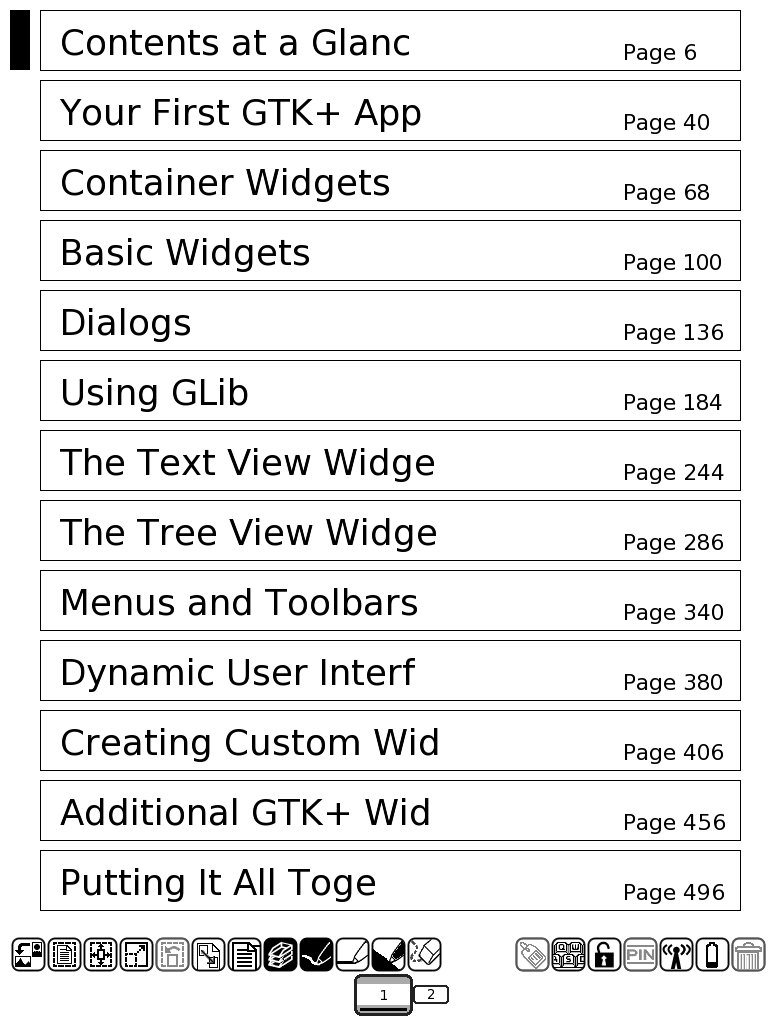Open the keyboard icon in toolbar
768x1024 pixels.
click(x=568, y=955)
